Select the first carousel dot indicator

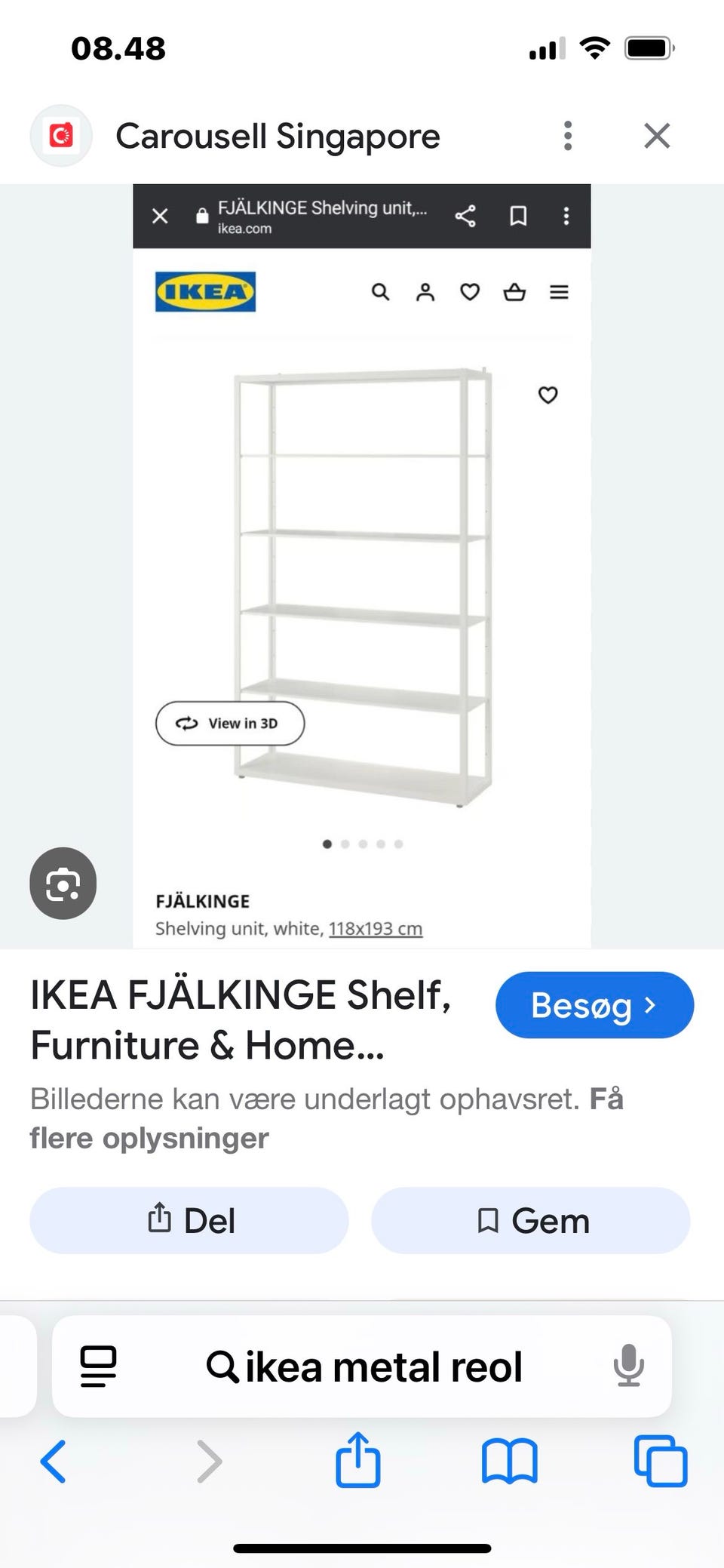point(327,844)
